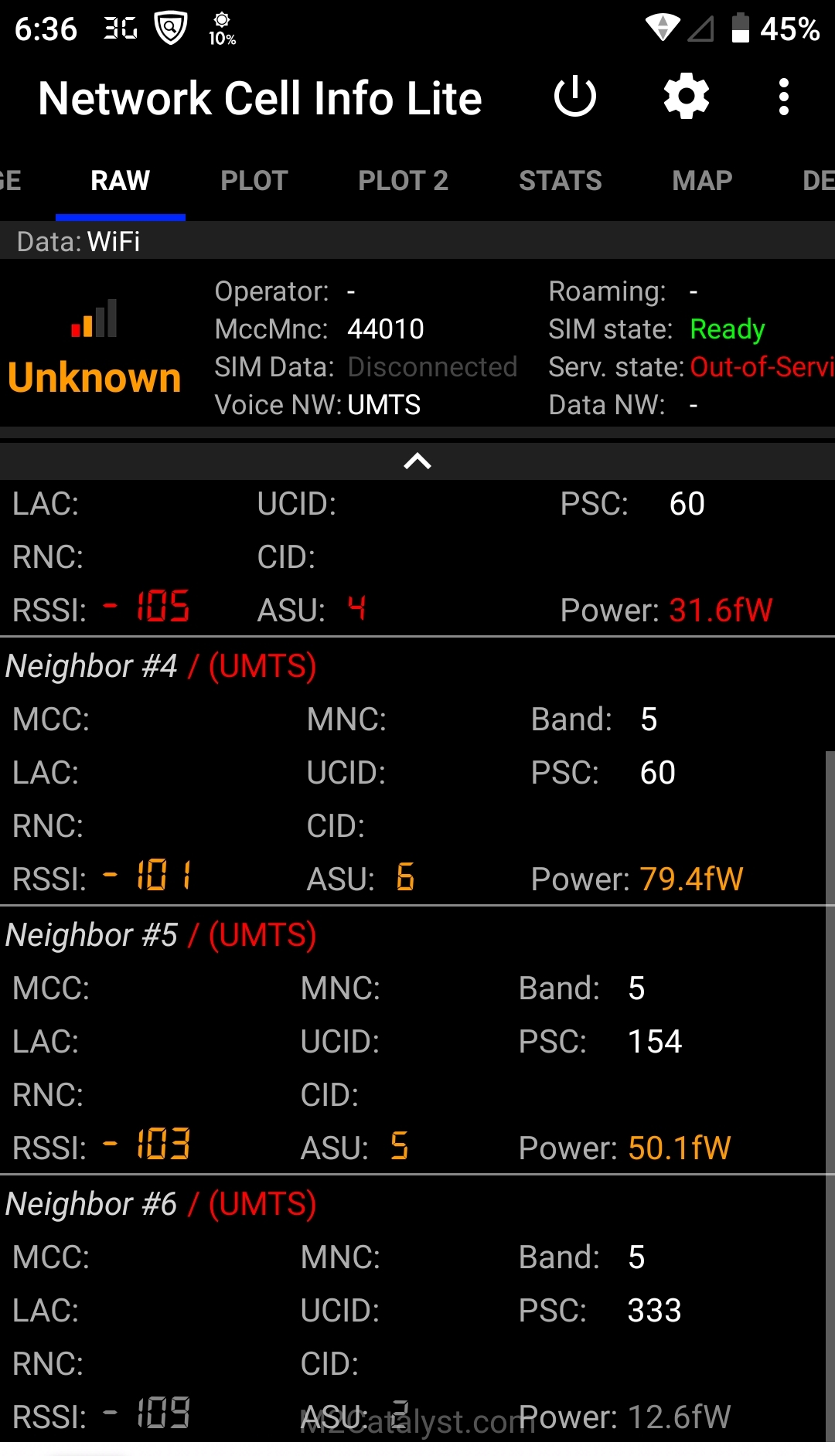This screenshot has width=835, height=1456.
Task: Tap the power icon in the app bar
Action: click(575, 97)
